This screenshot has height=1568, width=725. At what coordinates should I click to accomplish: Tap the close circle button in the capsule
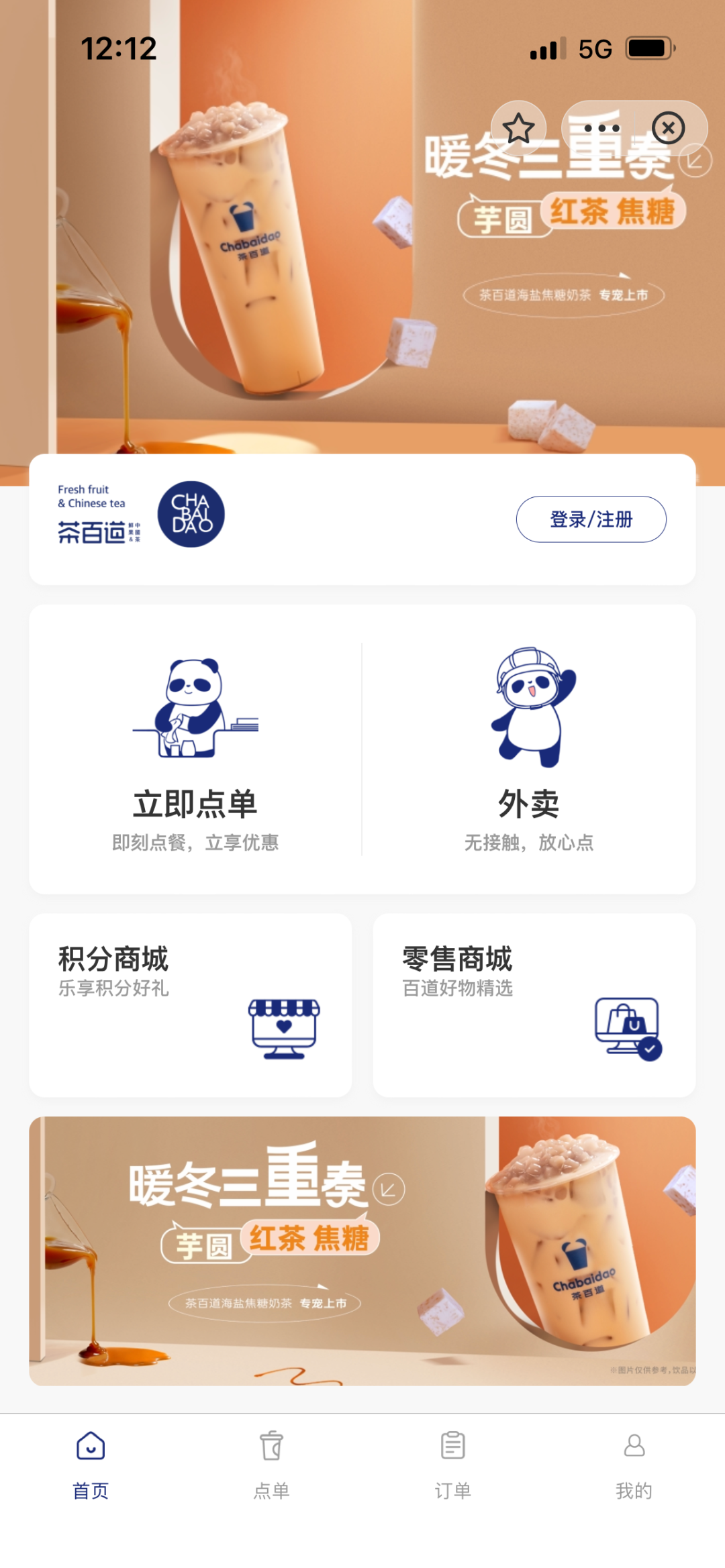tap(669, 127)
